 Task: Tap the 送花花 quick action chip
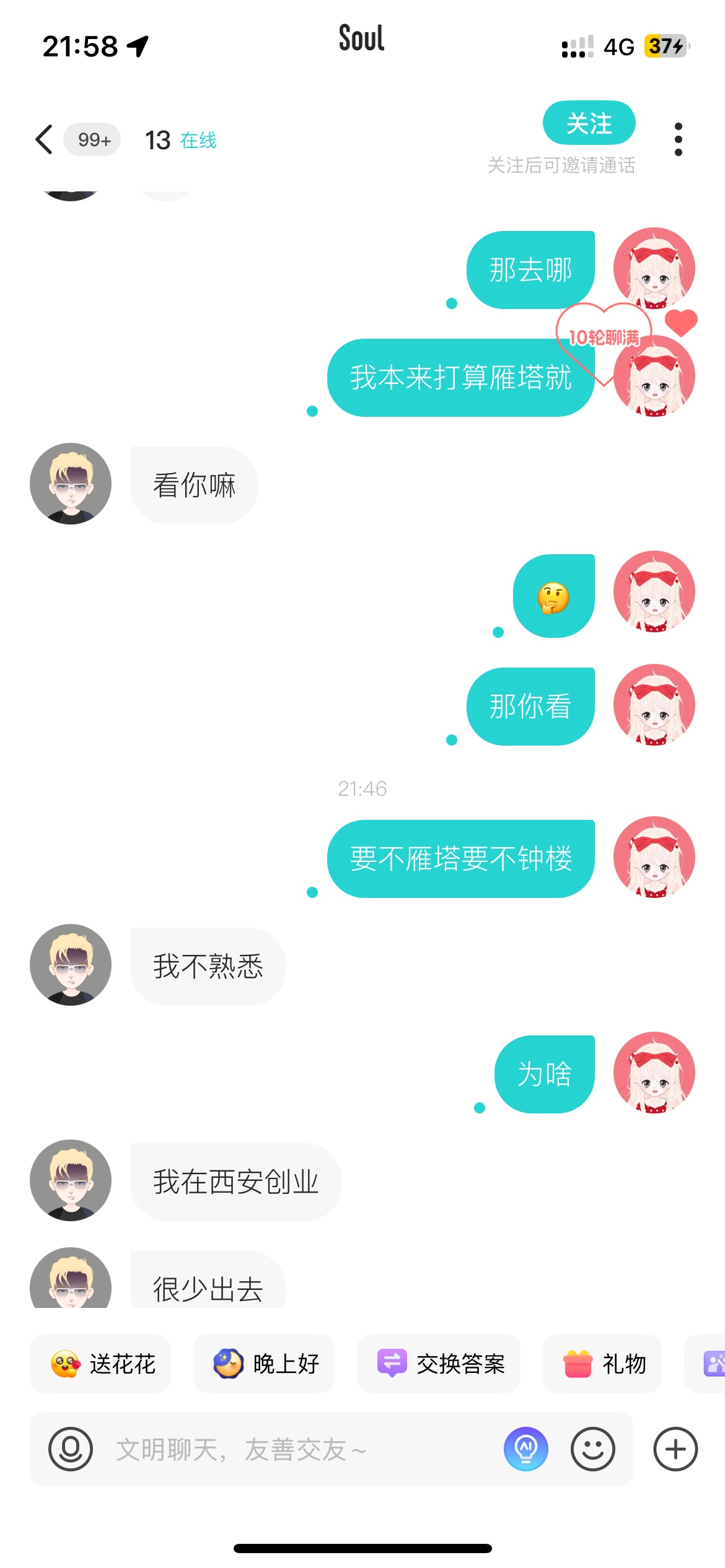[100, 1364]
